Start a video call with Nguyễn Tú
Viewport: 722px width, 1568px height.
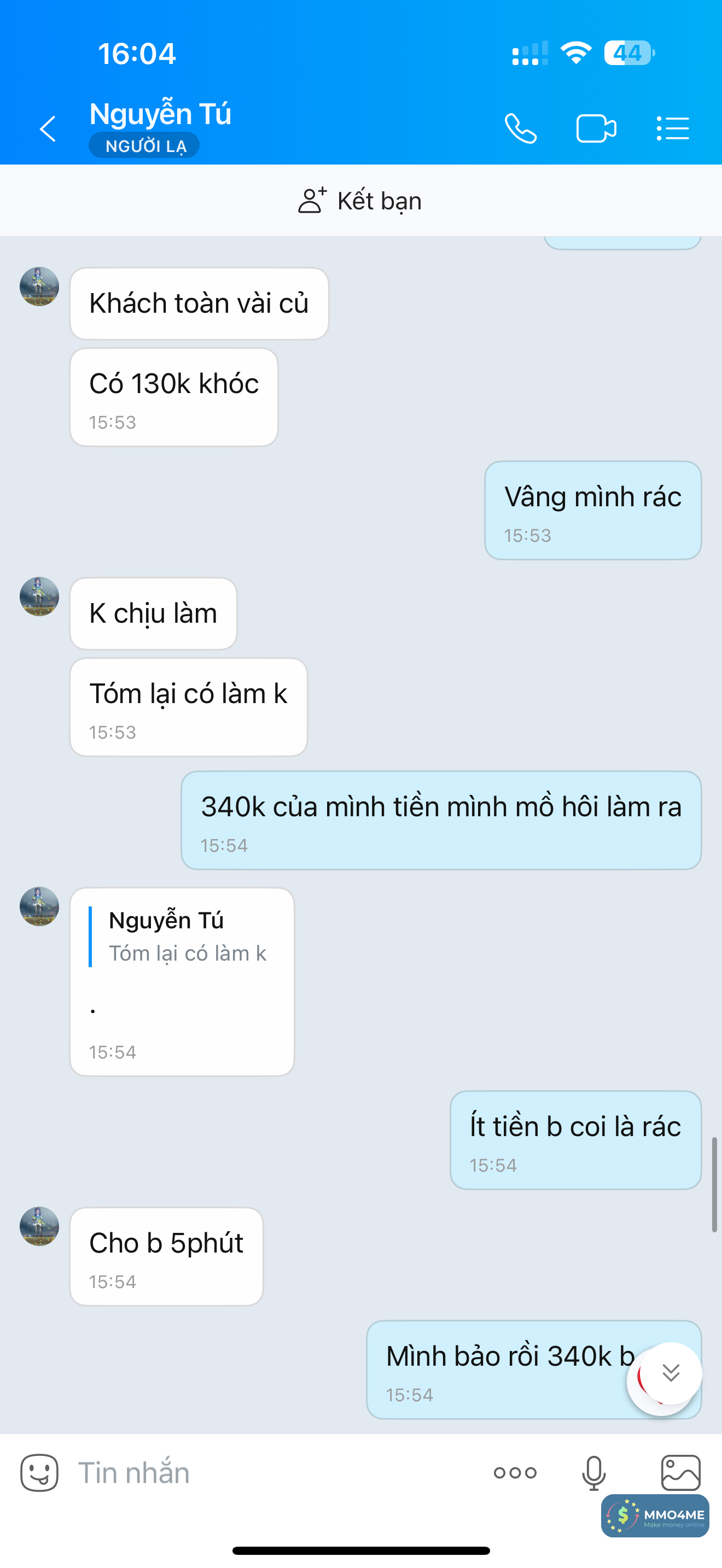tap(596, 128)
